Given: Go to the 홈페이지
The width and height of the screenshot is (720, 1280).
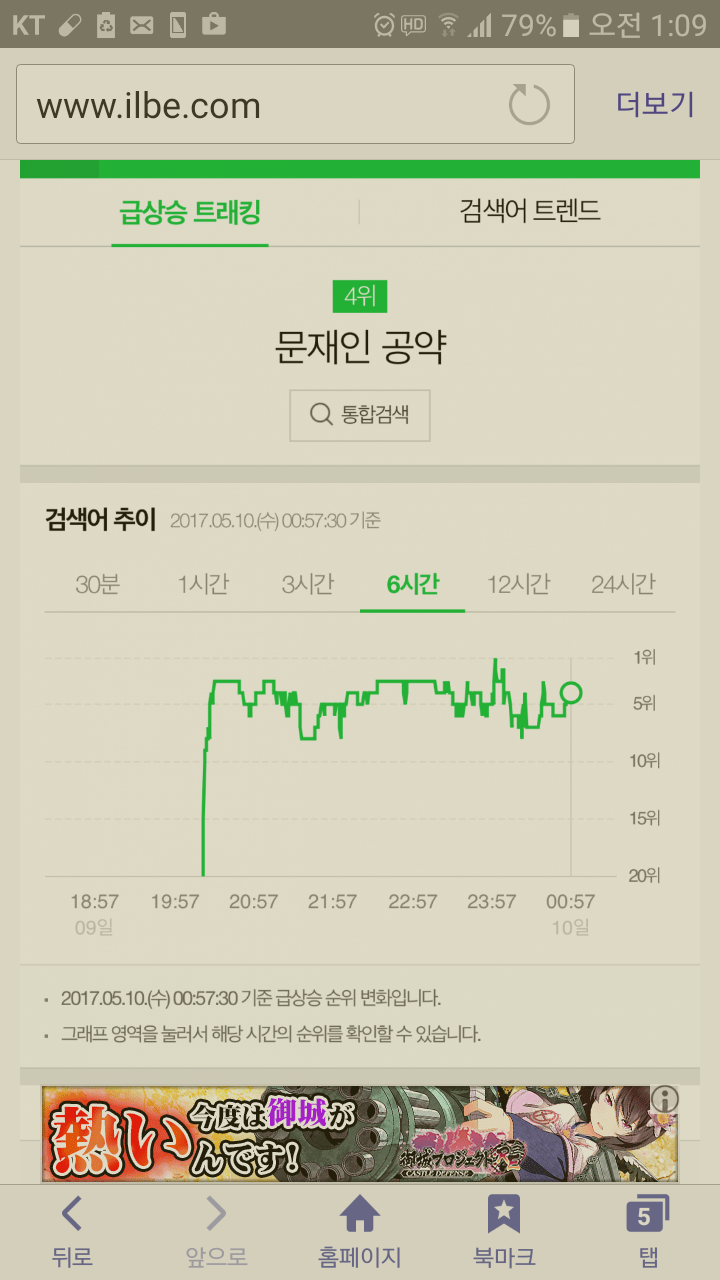Looking at the screenshot, I should pyautogui.click(x=360, y=1233).
